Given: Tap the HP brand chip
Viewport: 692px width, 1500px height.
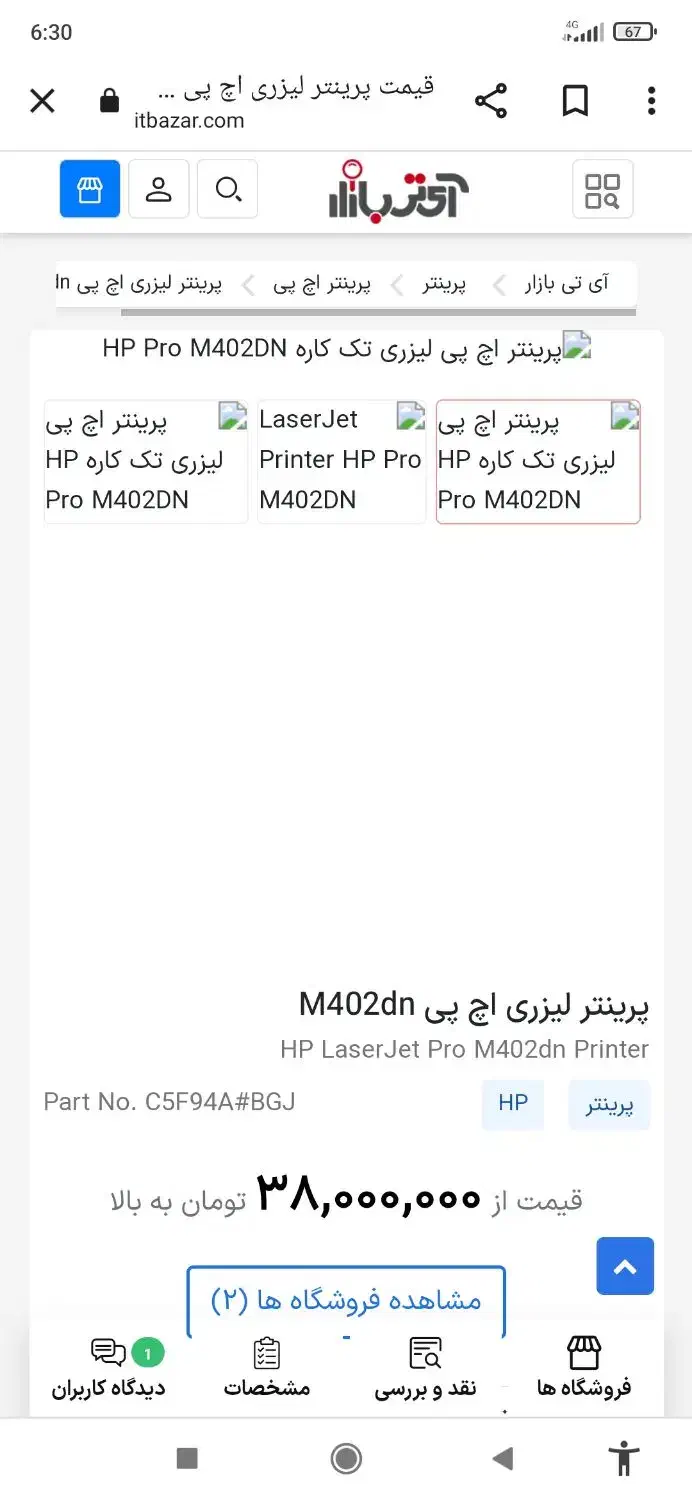Looking at the screenshot, I should pos(513,1104).
